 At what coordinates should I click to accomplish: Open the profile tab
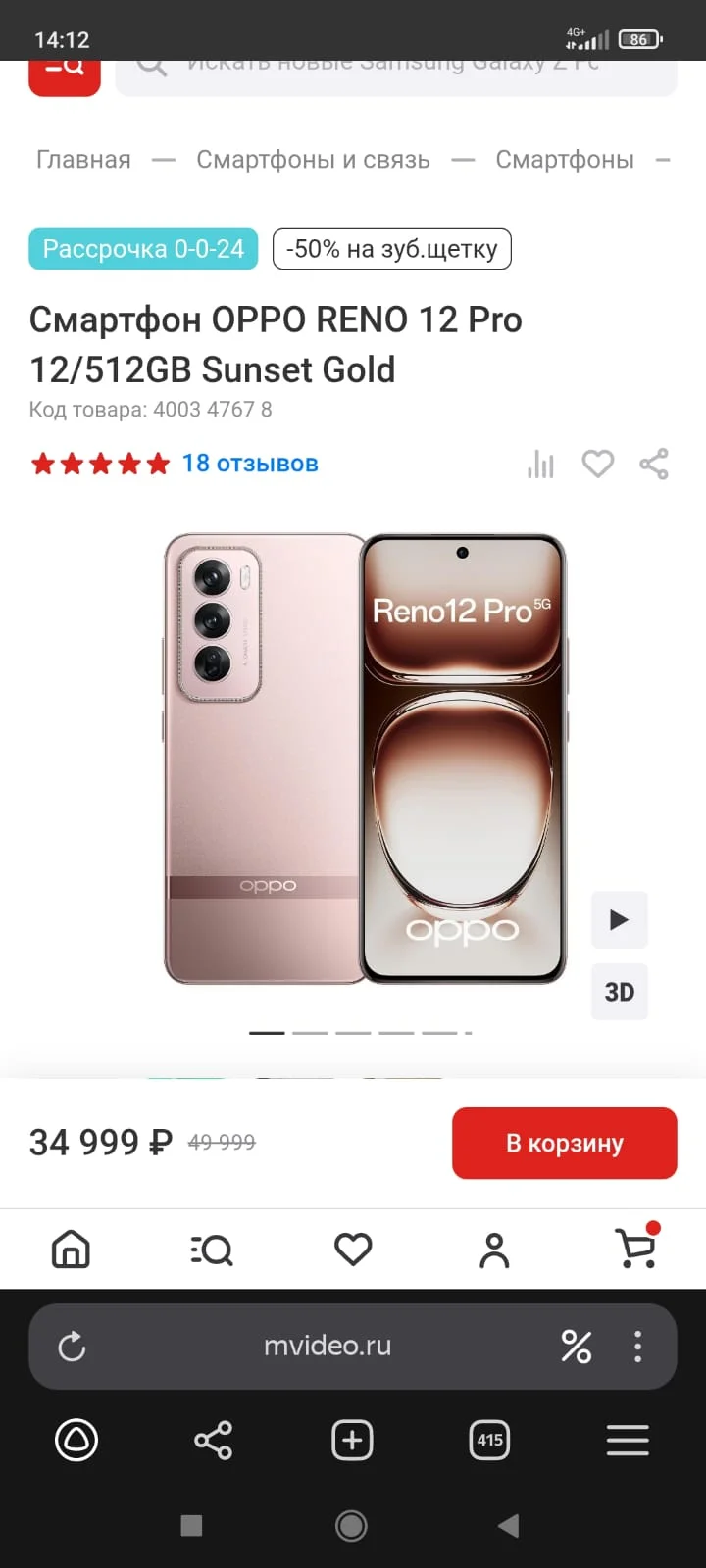pyautogui.click(x=494, y=1249)
